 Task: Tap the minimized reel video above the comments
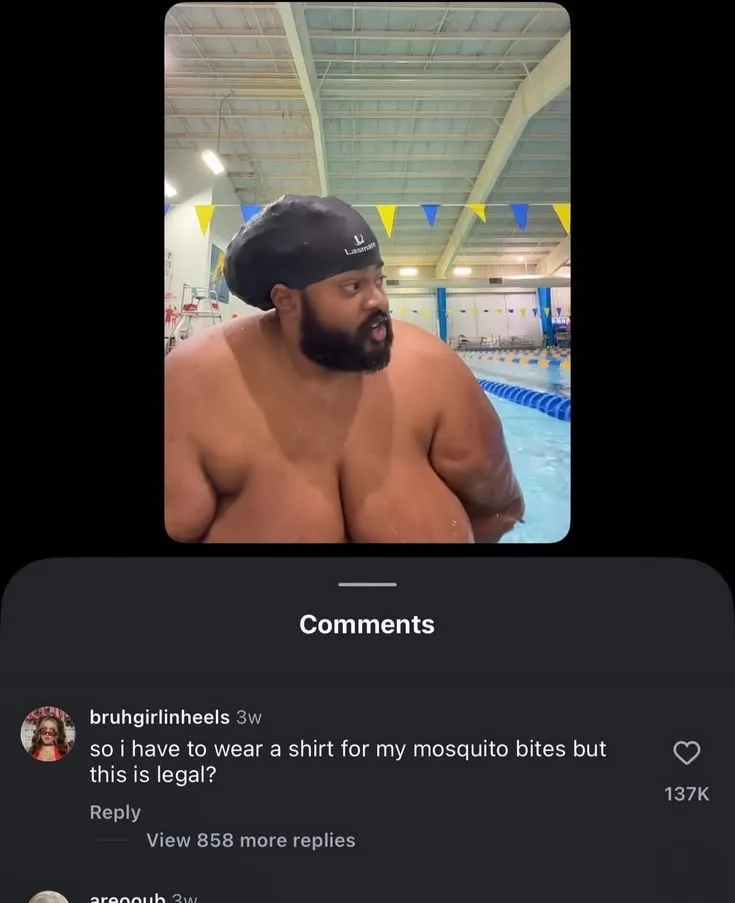pyautogui.click(x=367, y=272)
